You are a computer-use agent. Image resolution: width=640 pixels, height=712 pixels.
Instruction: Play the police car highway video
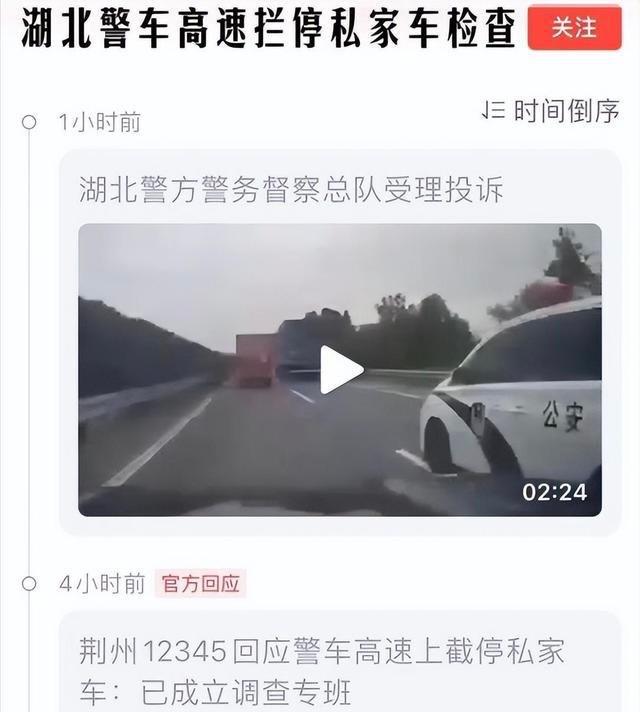pyautogui.click(x=340, y=370)
